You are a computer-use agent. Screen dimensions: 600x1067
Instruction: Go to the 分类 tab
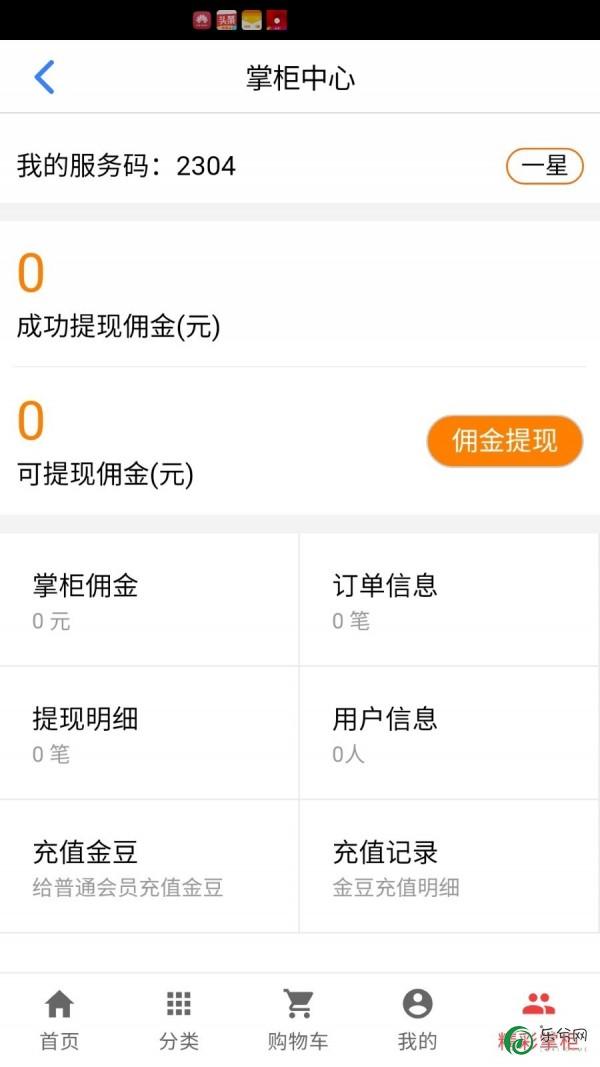(179, 1020)
